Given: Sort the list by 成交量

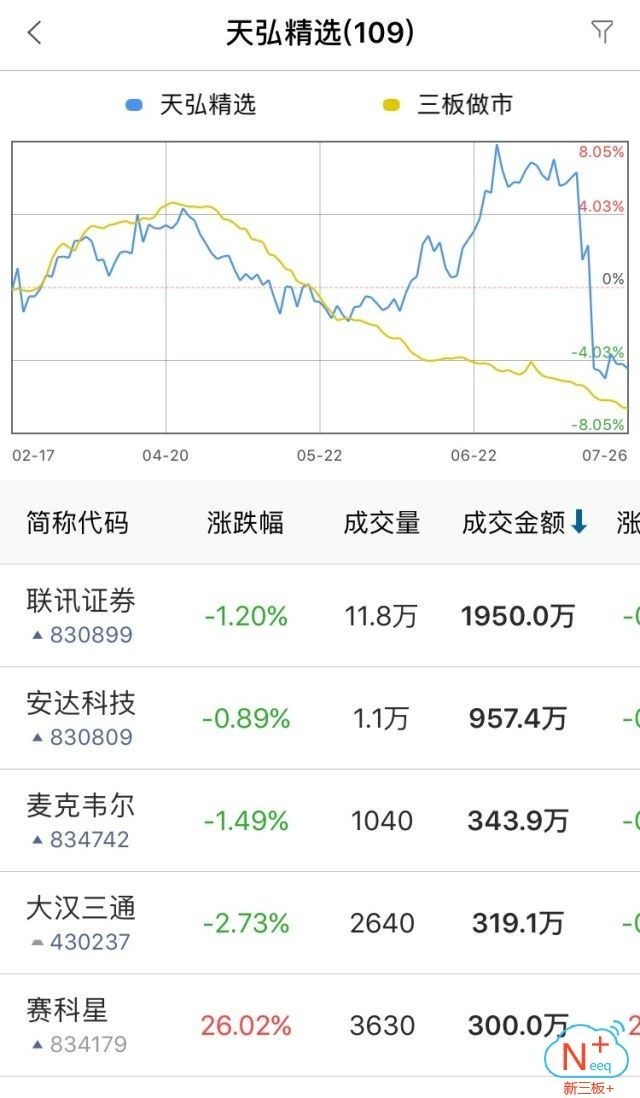Looking at the screenshot, I should (x=382, y=523).
